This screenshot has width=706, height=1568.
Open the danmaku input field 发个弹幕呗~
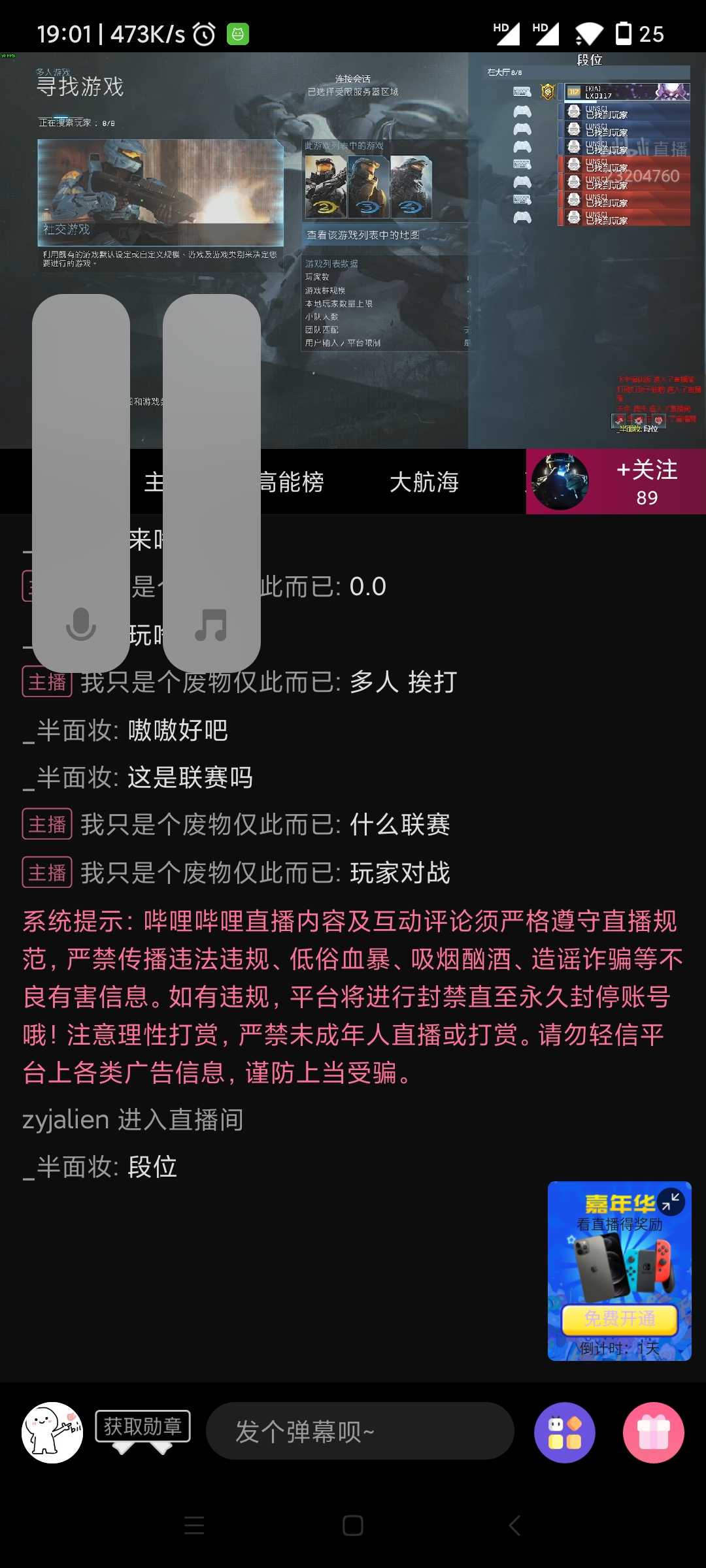point(360,1431)
